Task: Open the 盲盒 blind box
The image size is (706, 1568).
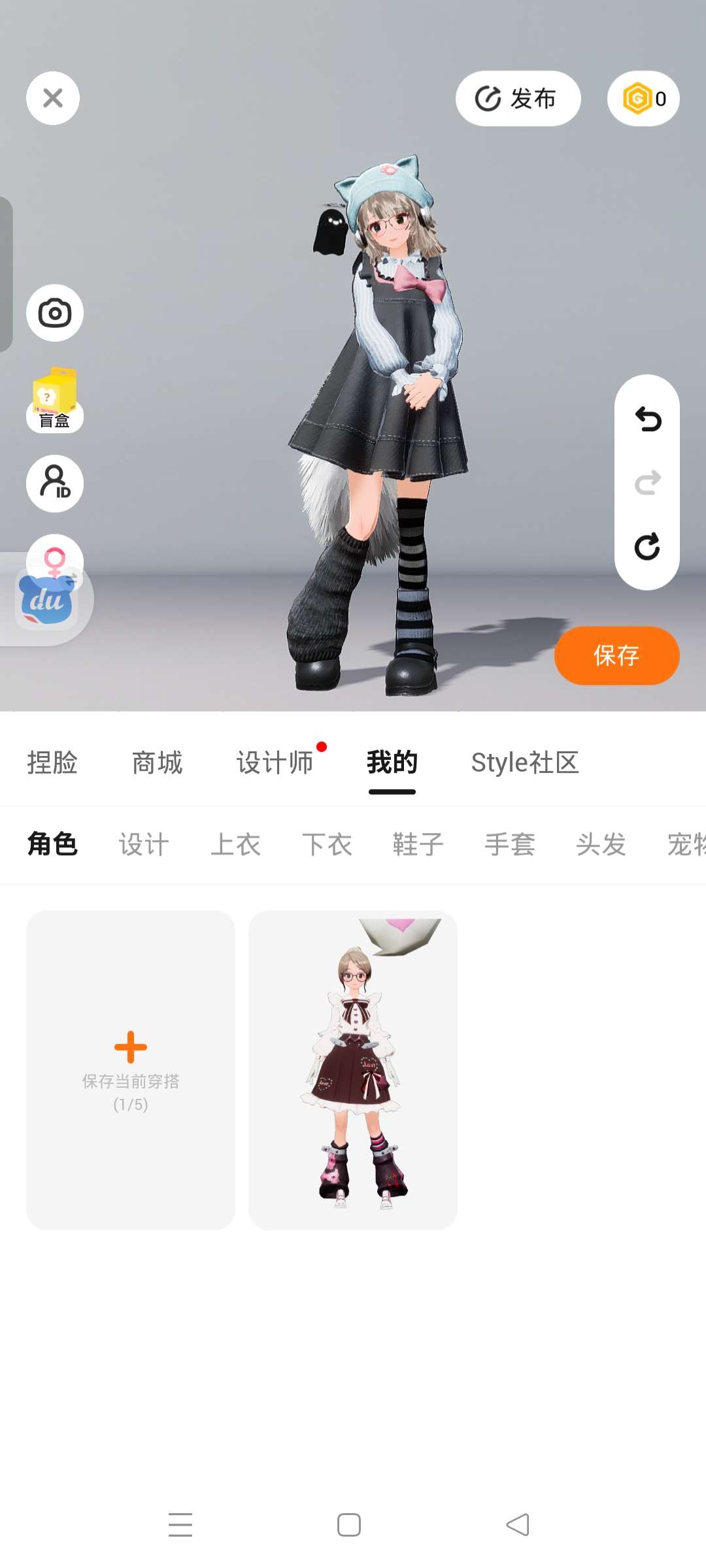Action: pyautogui.click(x=55, y=400)
